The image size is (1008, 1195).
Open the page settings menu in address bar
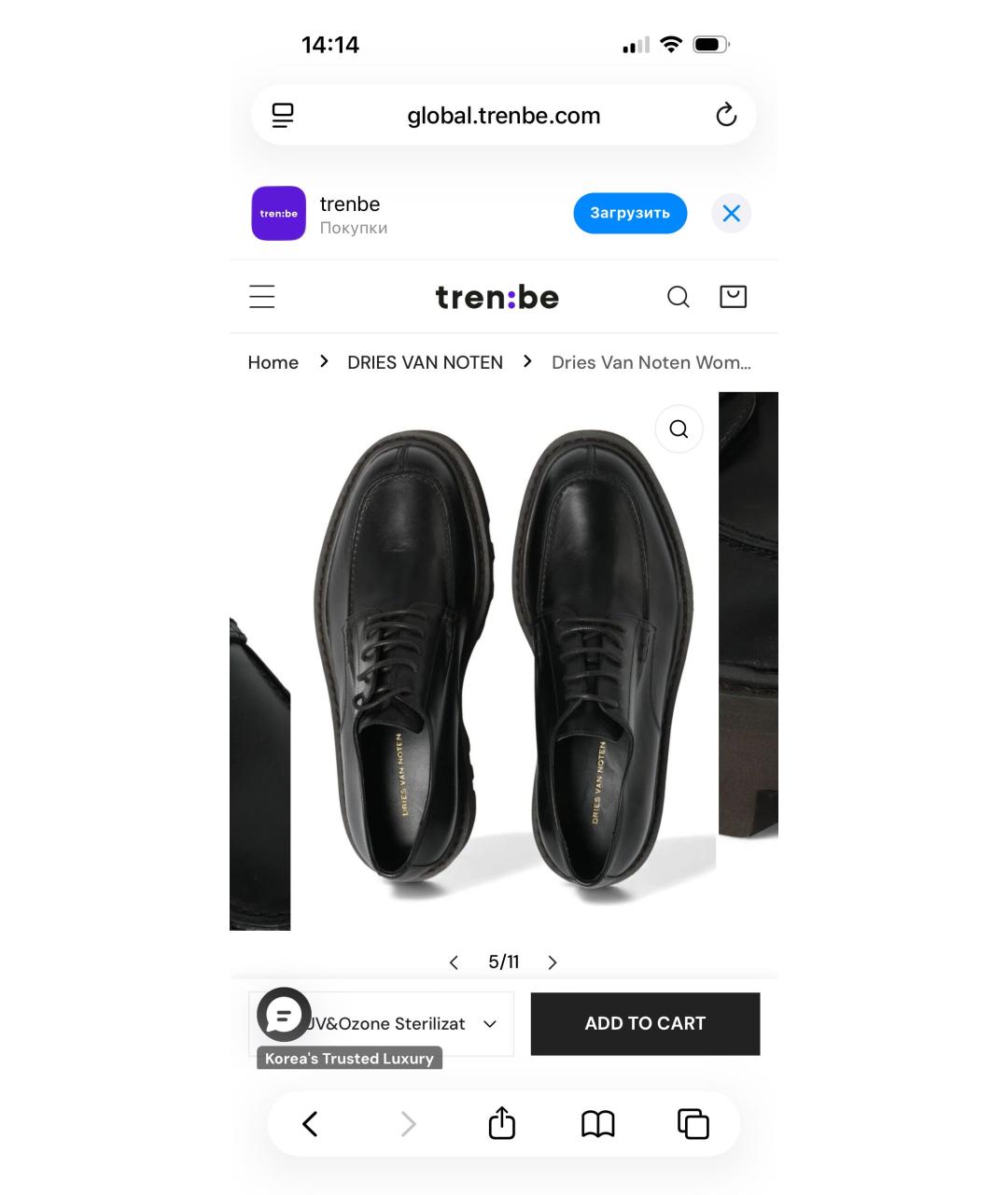tap(283, 116)
